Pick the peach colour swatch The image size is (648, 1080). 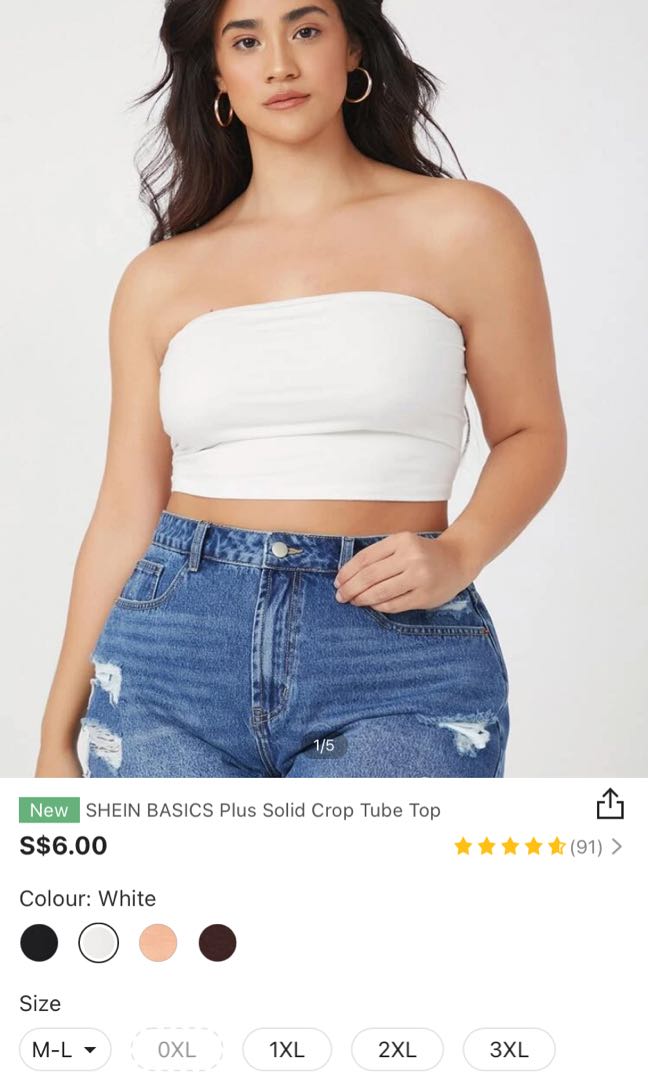pos(158,942)
